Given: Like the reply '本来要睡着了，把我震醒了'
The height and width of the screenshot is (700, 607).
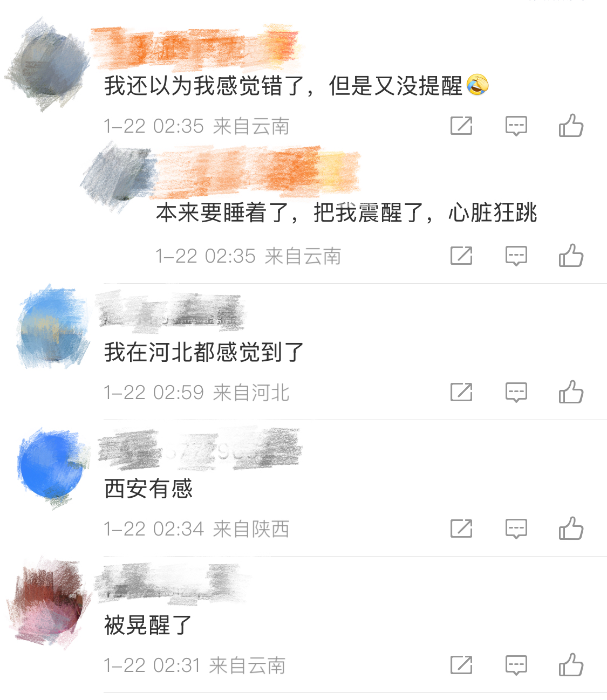Looking at the screenshot, I should [571, 256].
